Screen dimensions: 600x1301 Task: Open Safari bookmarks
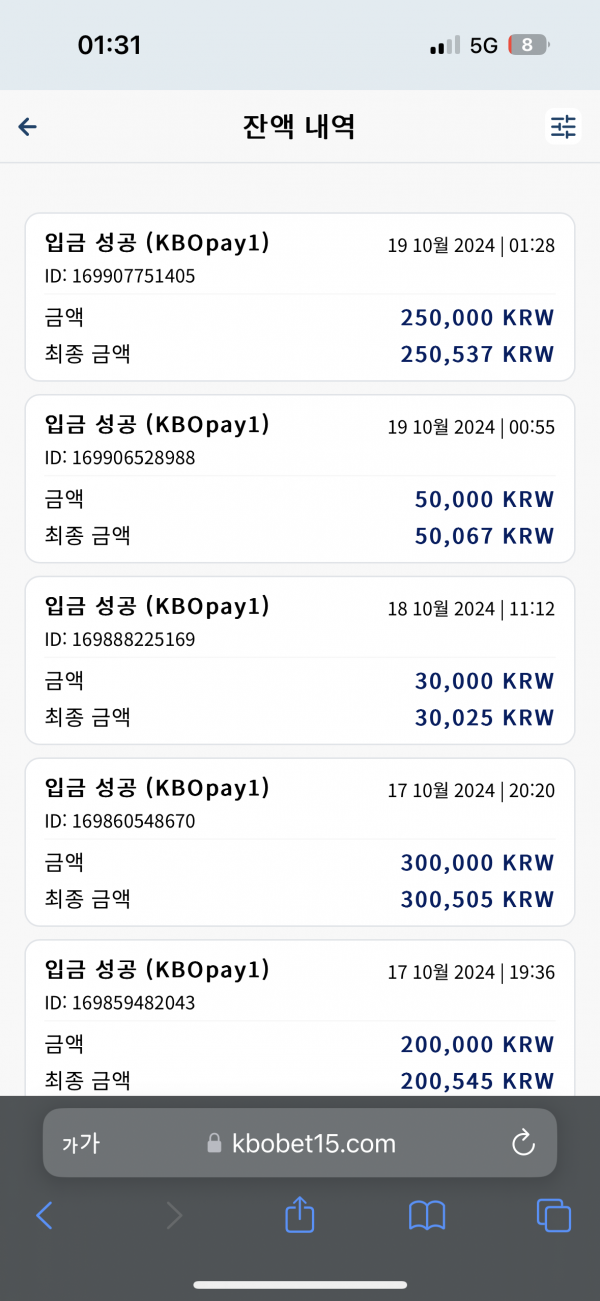coord(427,1215)
